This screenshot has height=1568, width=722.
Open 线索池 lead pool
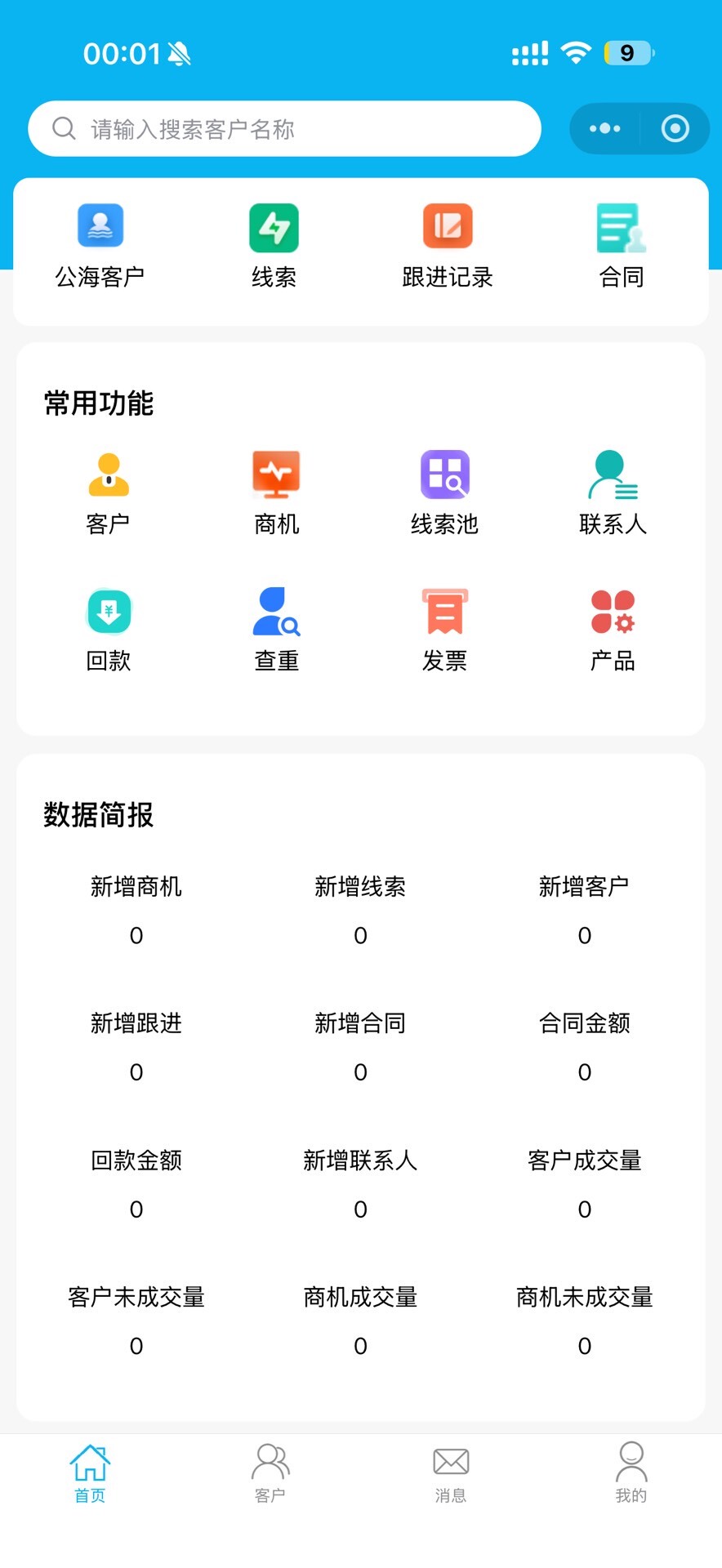tap(444, 492)
